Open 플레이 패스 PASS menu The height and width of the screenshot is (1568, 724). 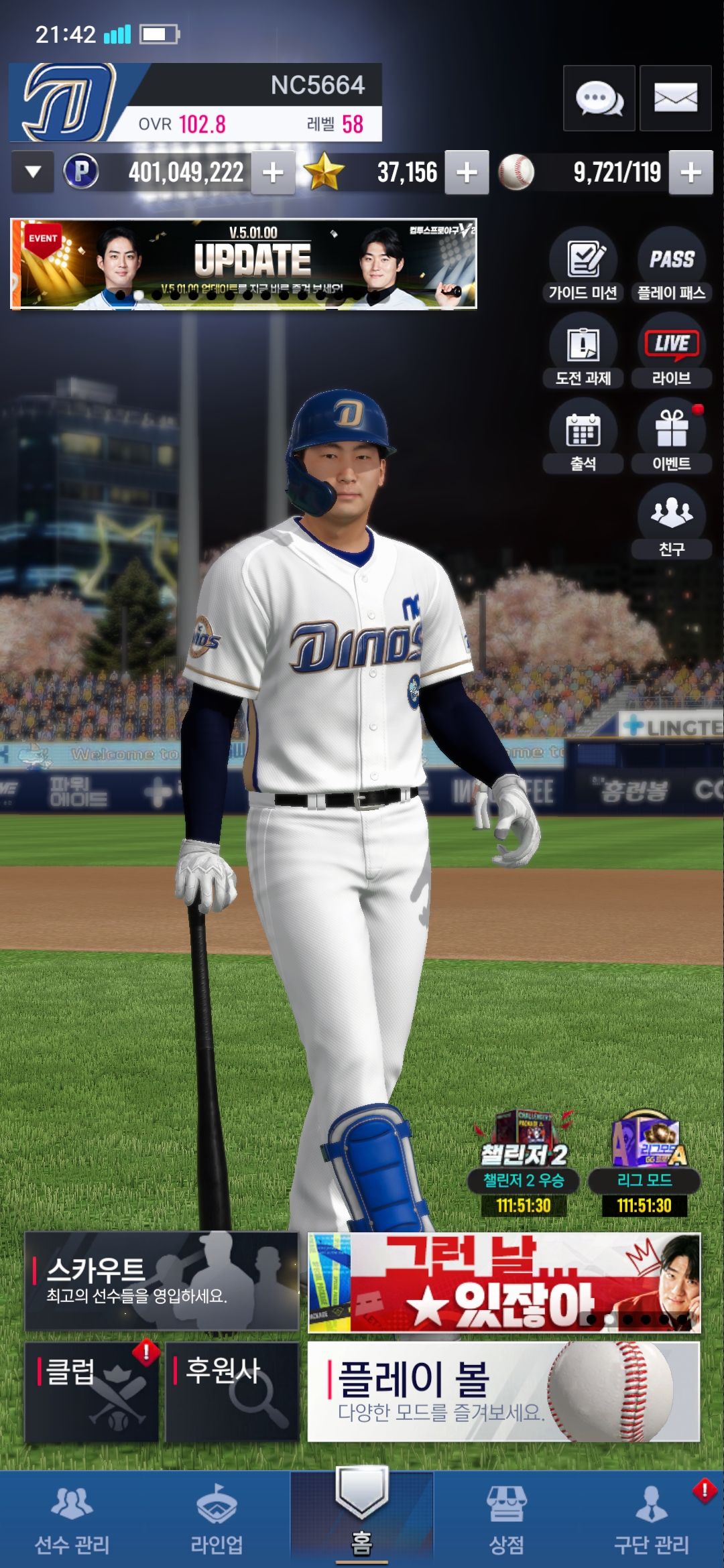(671, 264)
